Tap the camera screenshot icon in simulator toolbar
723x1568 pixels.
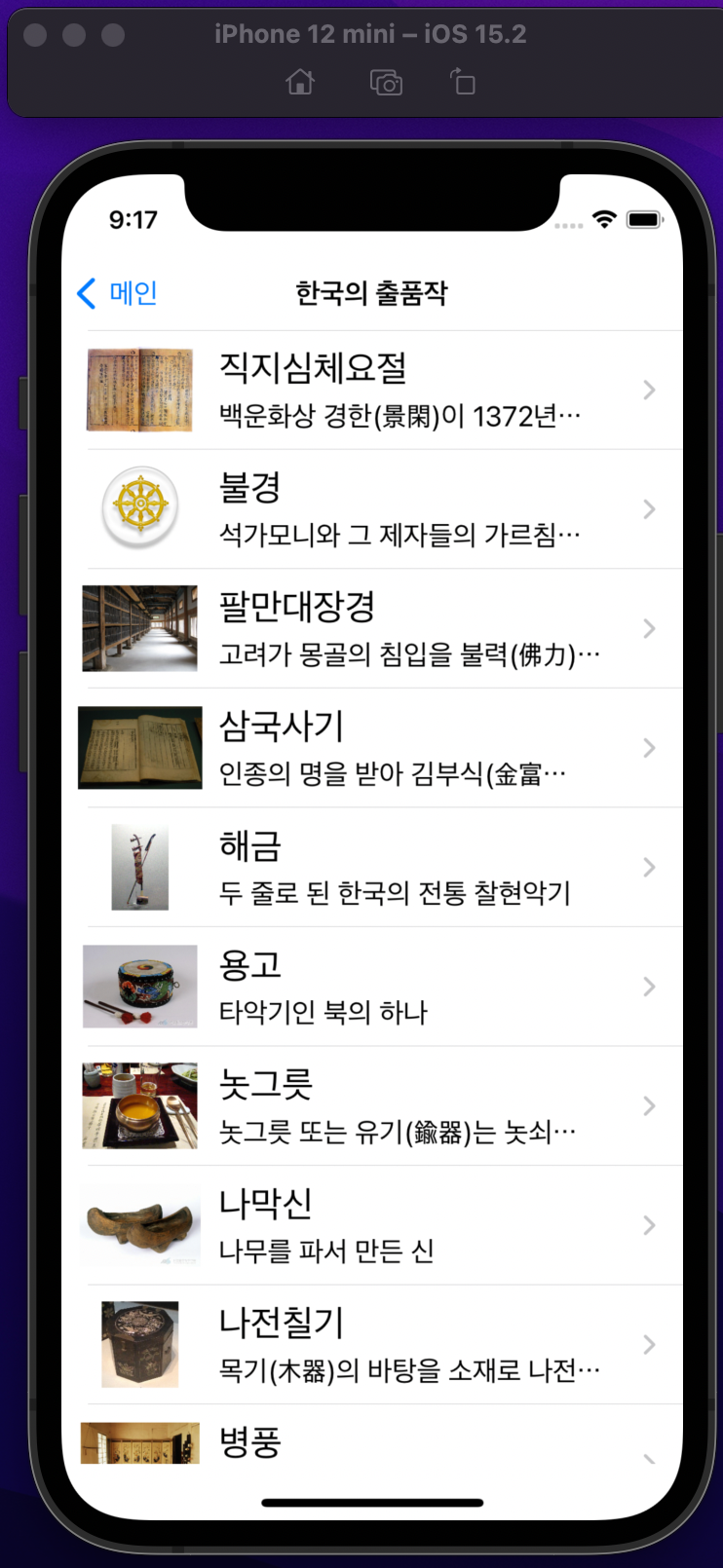386,82
